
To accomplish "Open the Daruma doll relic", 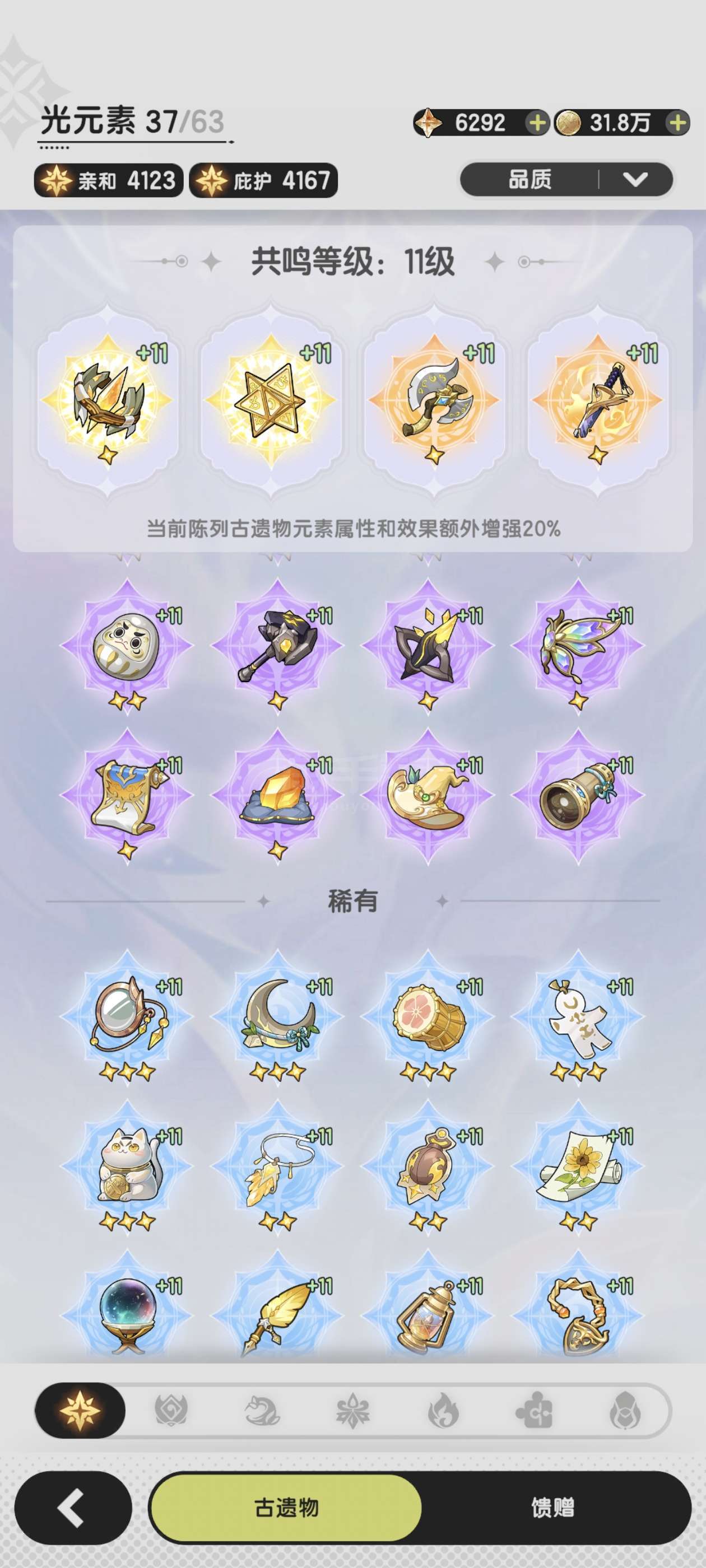I will click(126, 645).
